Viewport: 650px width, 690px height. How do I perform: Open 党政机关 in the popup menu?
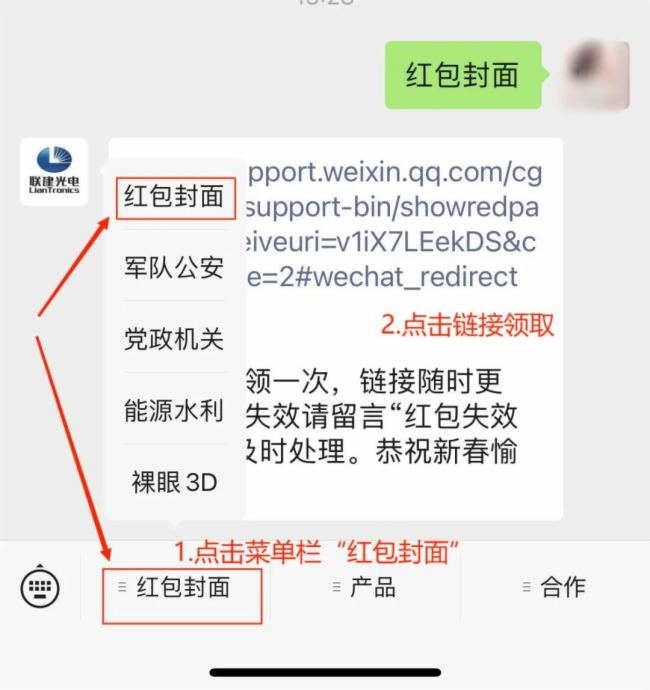[x=174, y=339]
